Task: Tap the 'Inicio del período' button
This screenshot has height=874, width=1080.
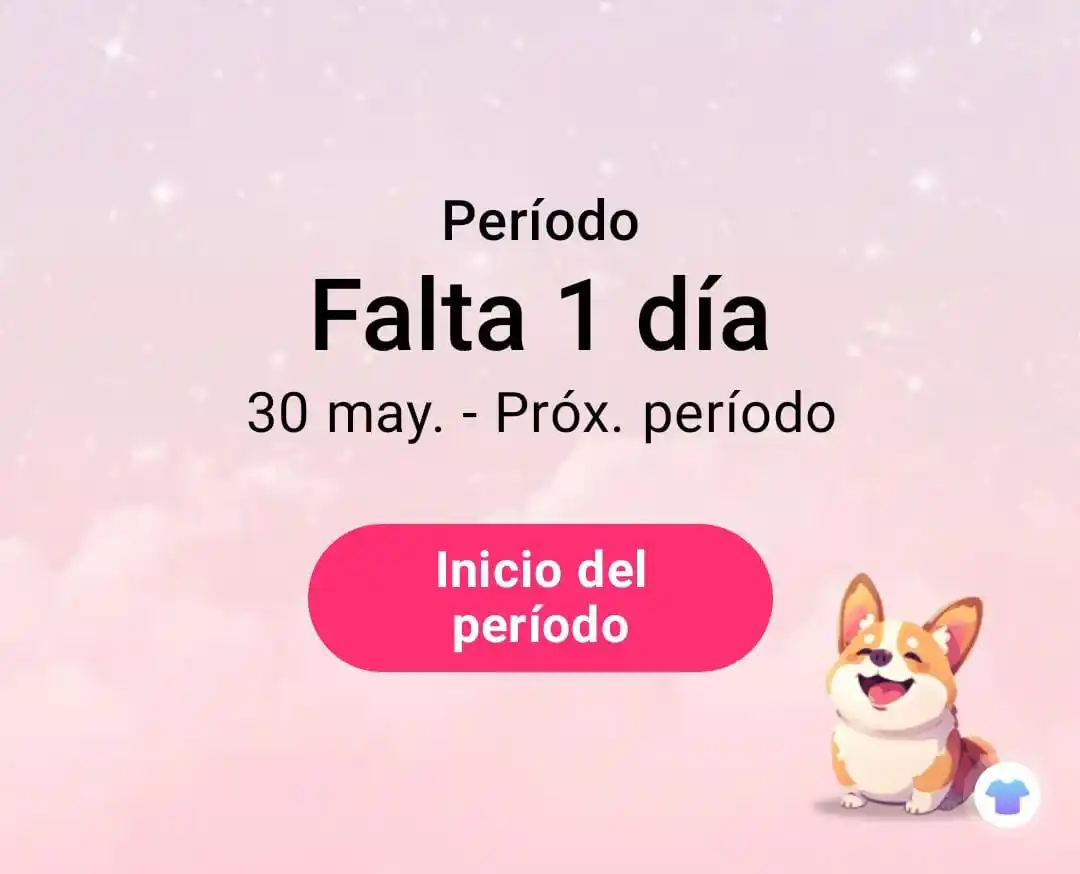Action: pyautogui.click(x=540, y=597)
